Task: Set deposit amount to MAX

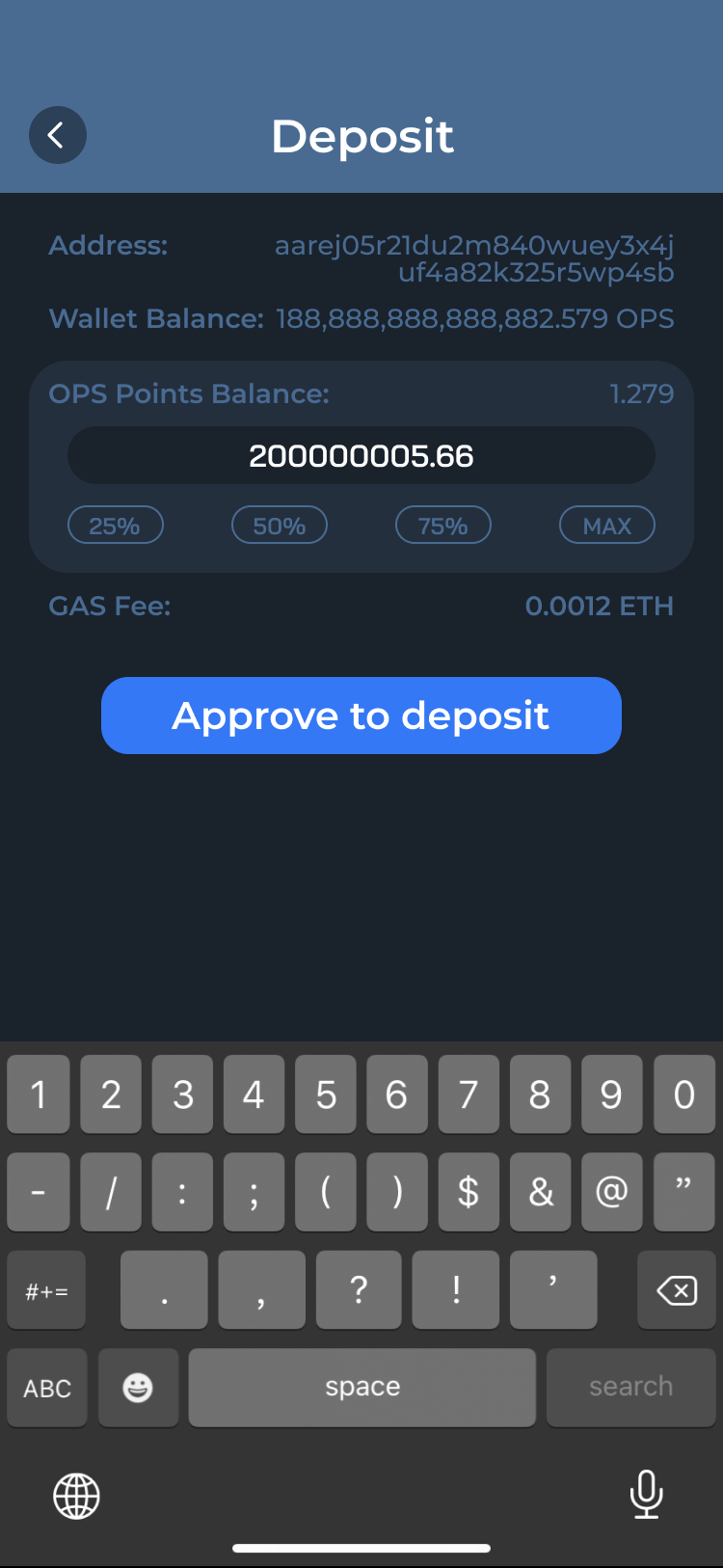Action: pyautogui.click(x=607, y=526)
